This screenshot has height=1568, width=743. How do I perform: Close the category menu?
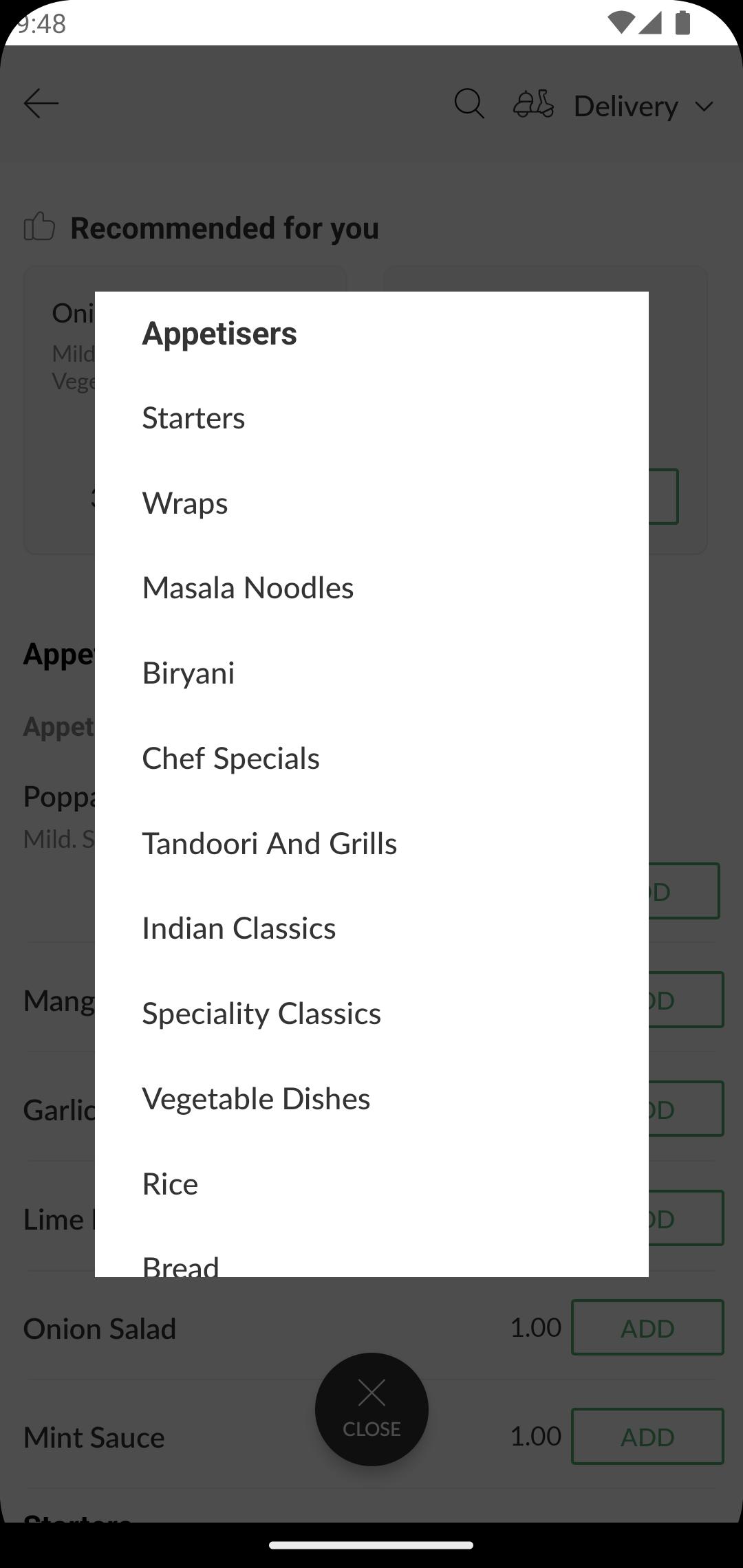click(x=371, y=1409)
